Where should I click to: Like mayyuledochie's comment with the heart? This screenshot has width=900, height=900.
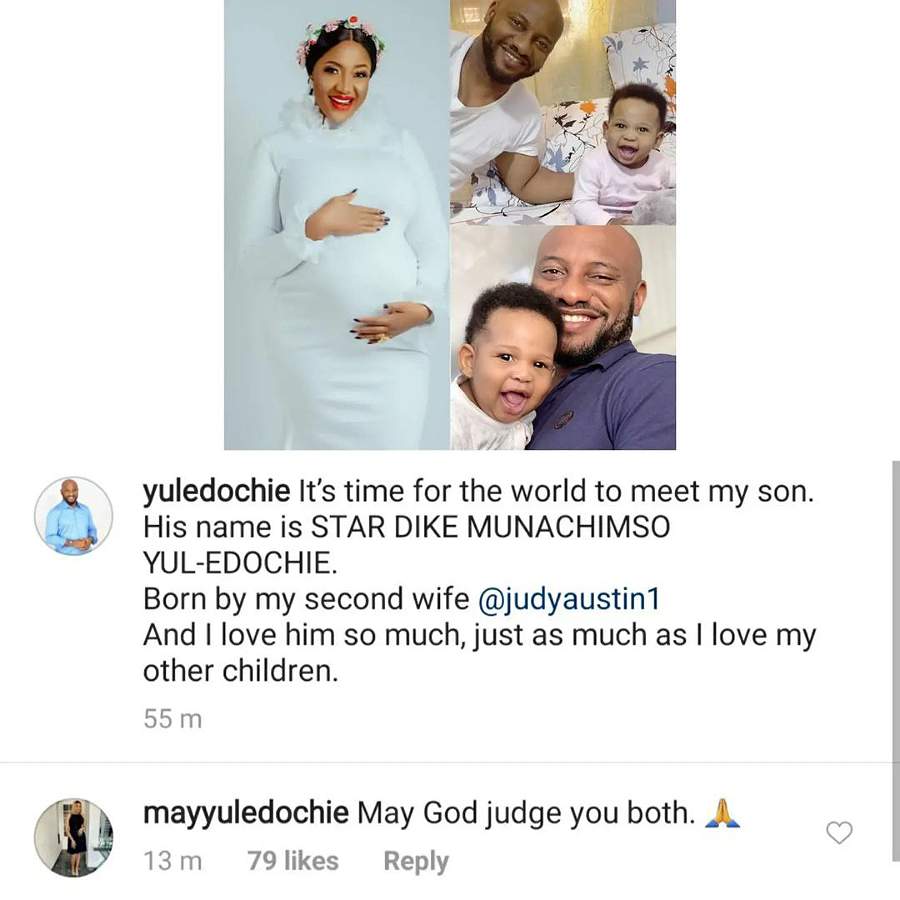point(840,832)
